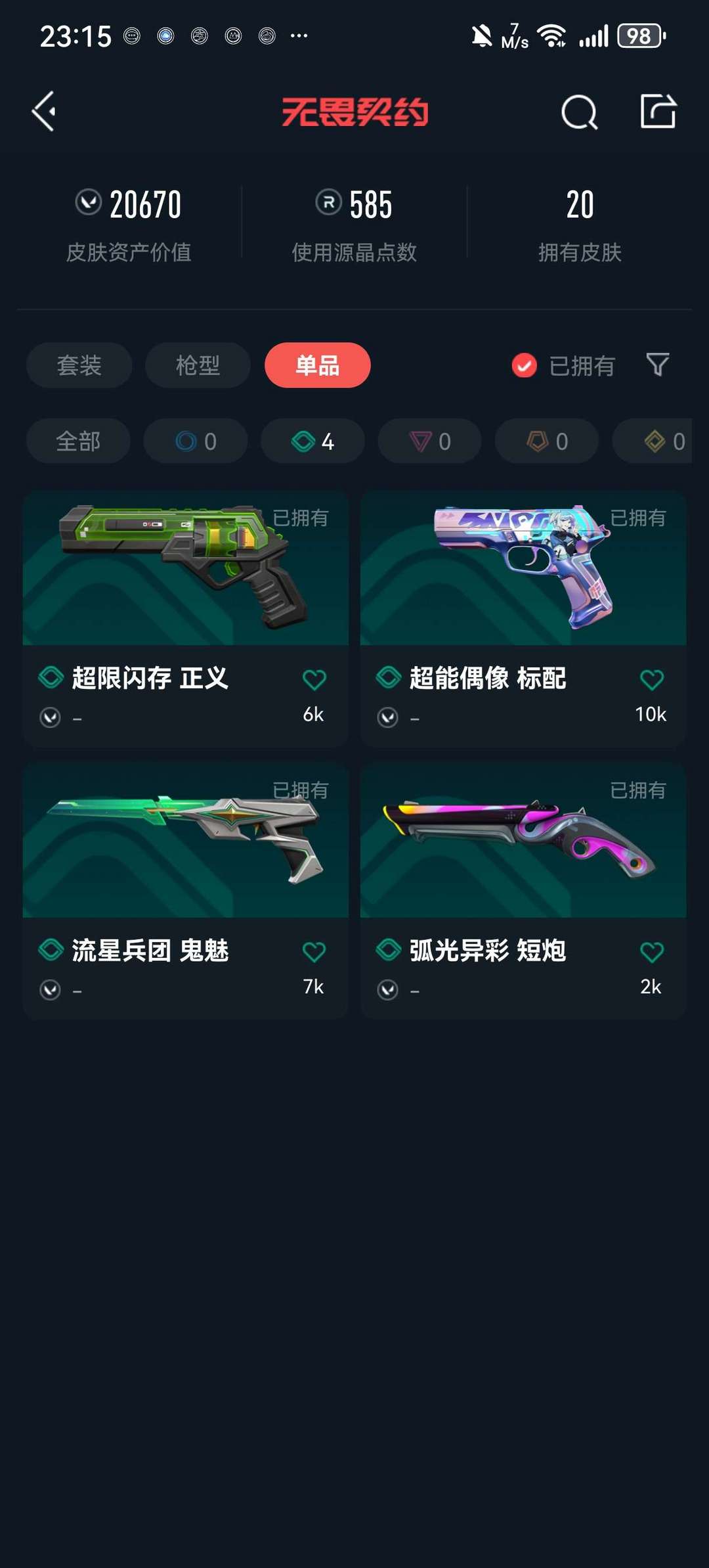
Task: Filter by the blue circle rarity chip
Action: point(196,441)
